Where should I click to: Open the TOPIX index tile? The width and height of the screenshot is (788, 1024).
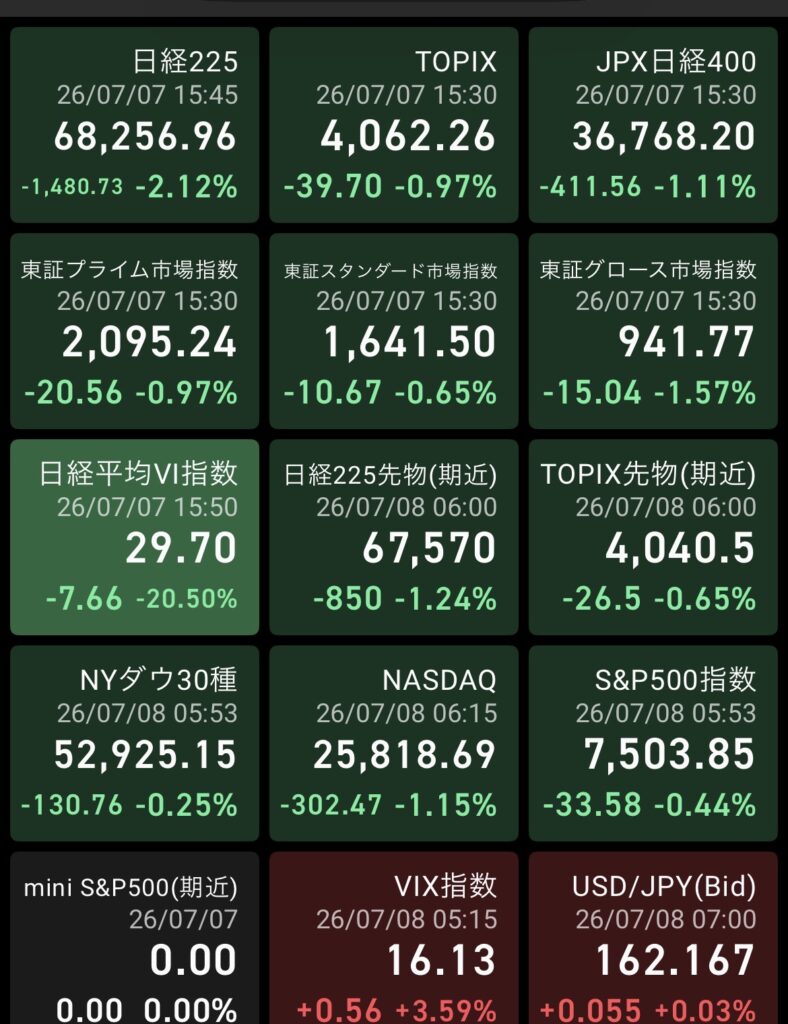[x=394, y=125]
